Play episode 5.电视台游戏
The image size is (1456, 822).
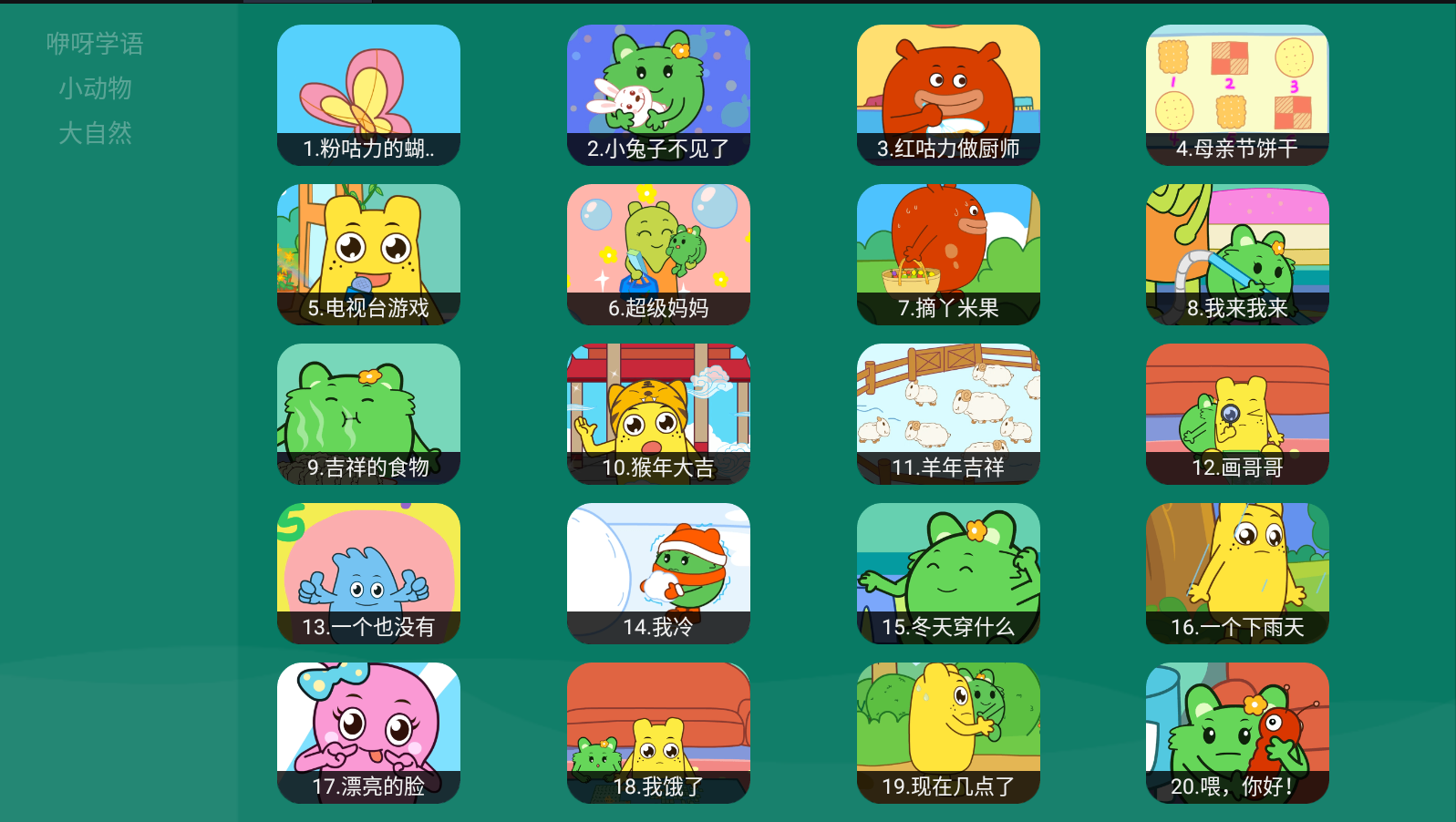pos(368,254)
